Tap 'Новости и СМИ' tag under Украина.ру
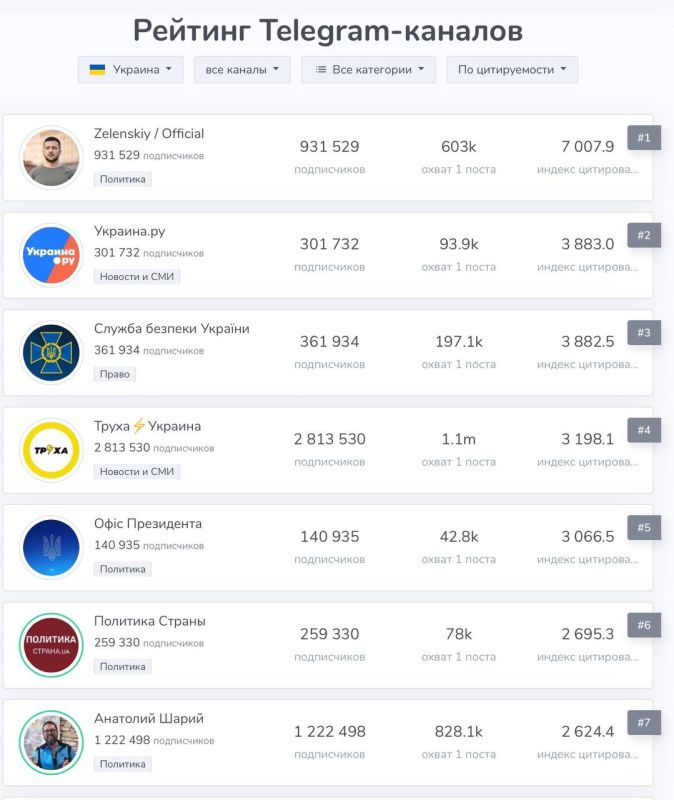This screenshot has width=674, height=800. point(137,276)
